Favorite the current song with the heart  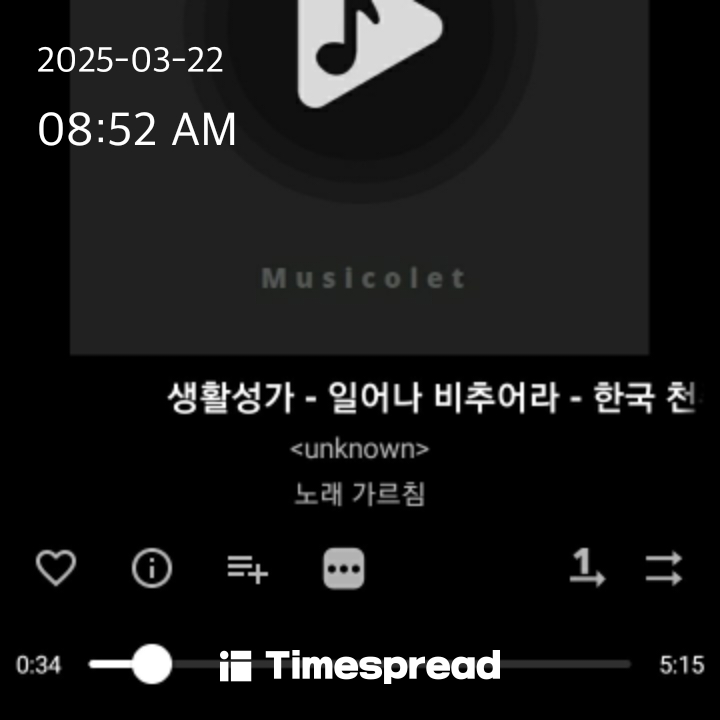pyautogui.click(x=56, y=568)
